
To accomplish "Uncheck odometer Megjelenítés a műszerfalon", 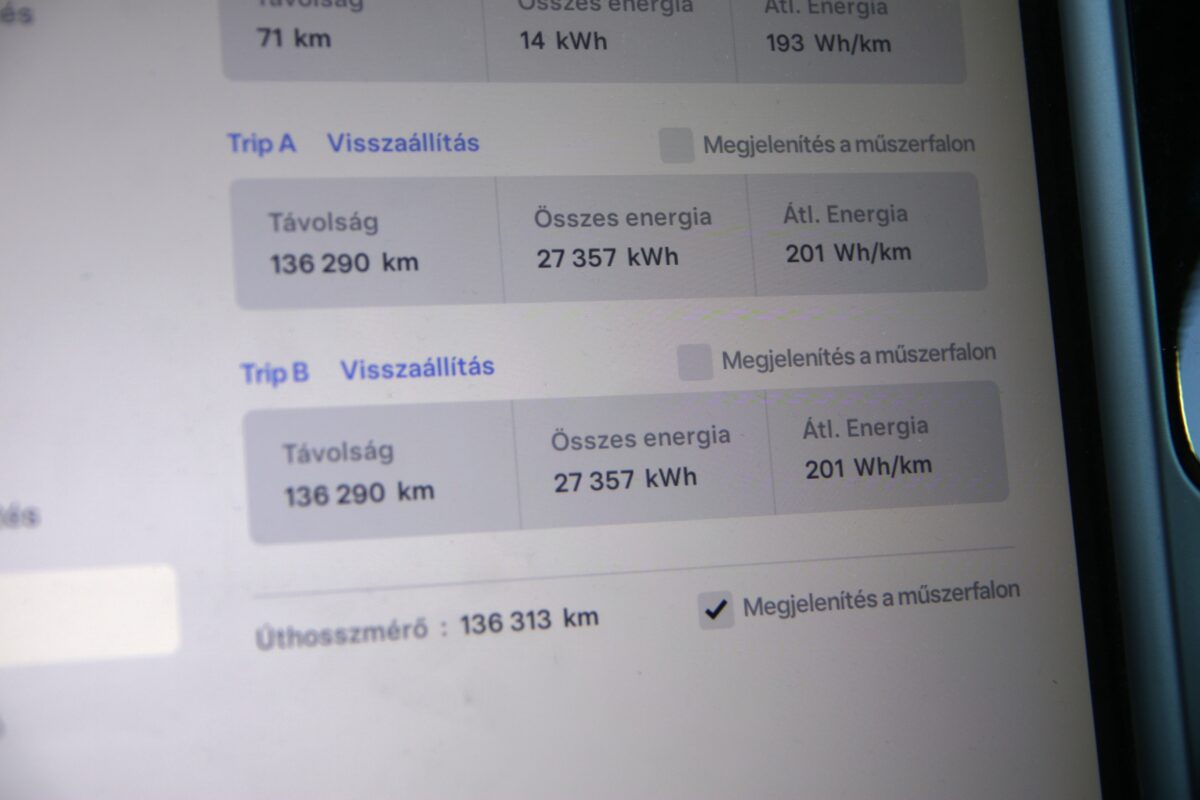I will 716,610.
